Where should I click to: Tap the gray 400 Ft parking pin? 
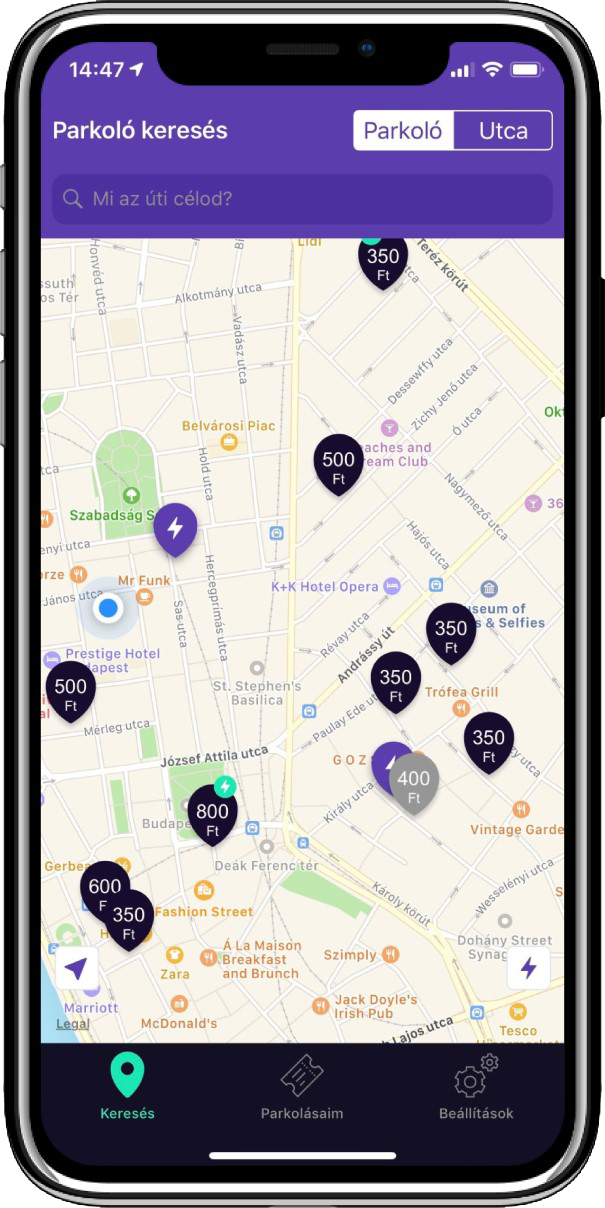coord(414,781)
